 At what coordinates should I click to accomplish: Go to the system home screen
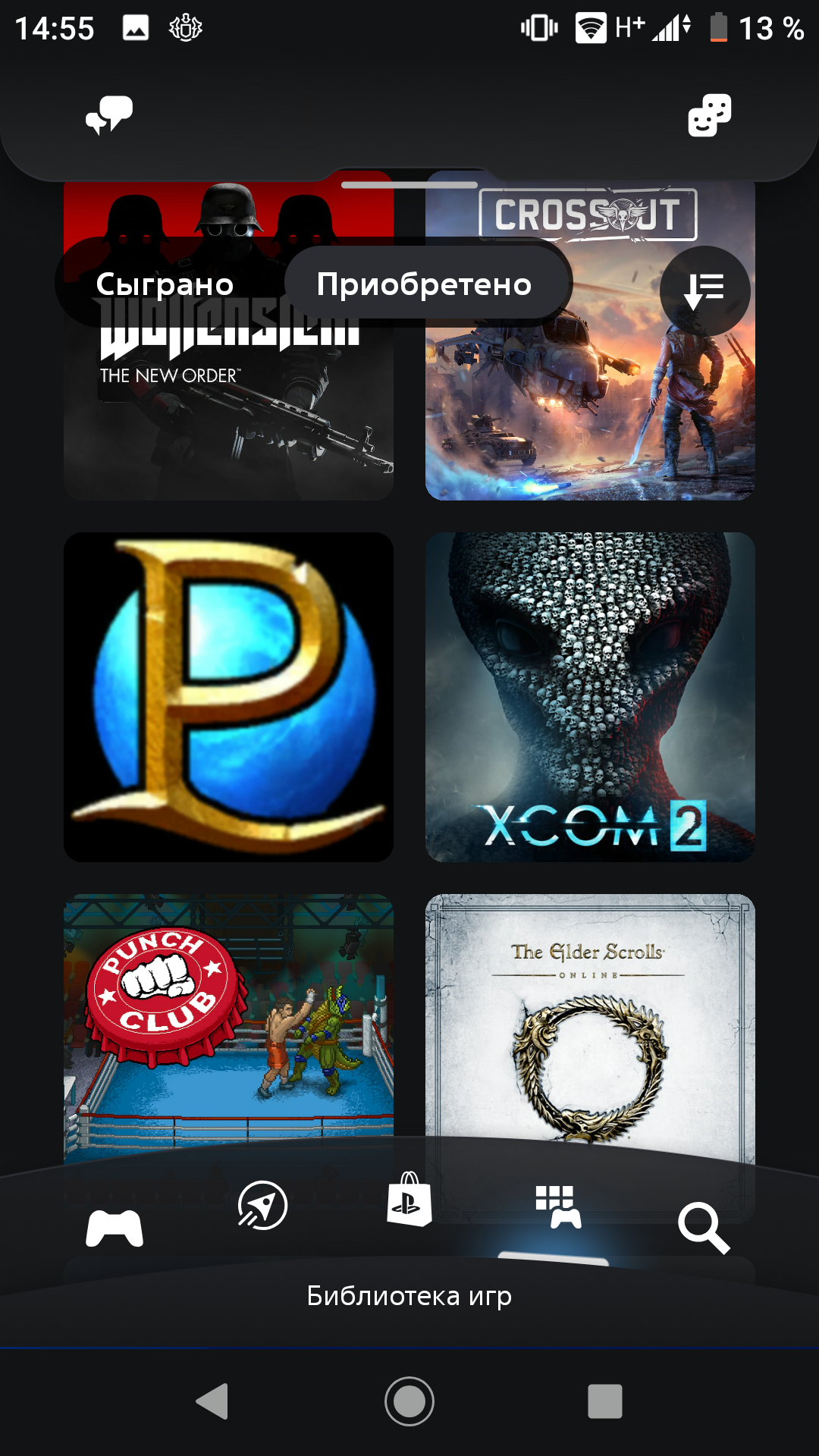click(409, 1401)
